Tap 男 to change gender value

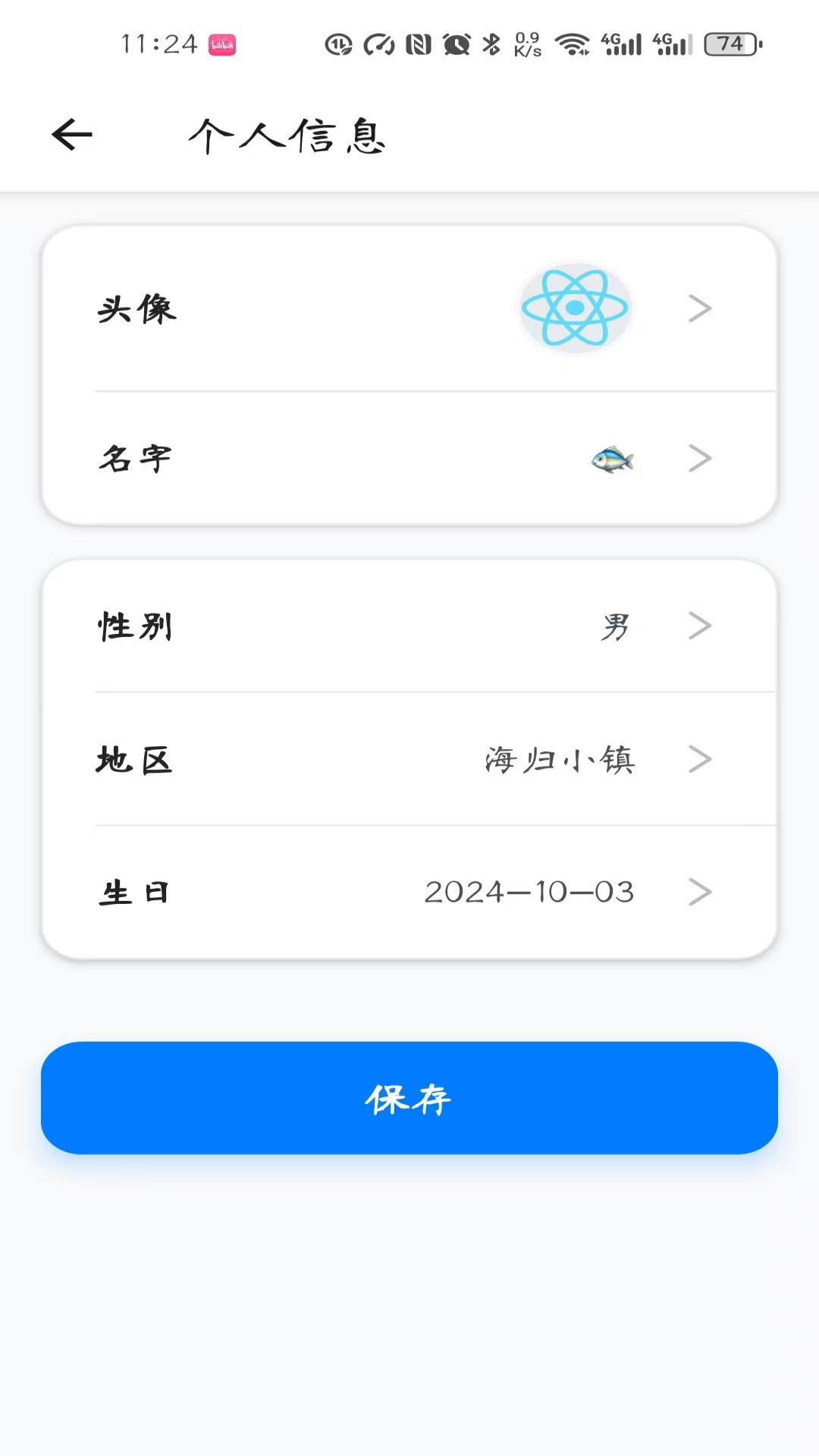617,625
